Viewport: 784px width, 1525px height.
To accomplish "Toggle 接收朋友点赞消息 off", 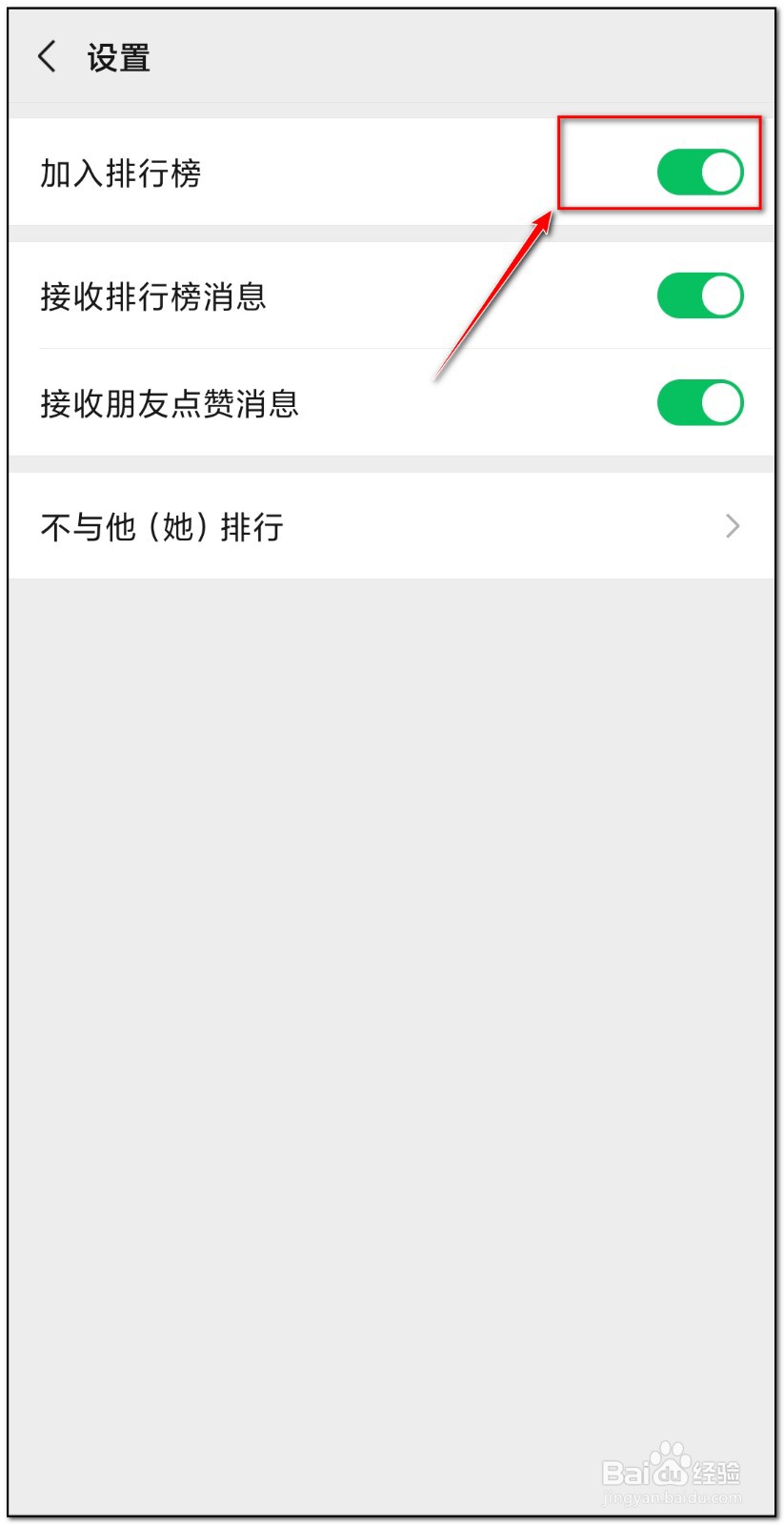I will coord(700,402).
